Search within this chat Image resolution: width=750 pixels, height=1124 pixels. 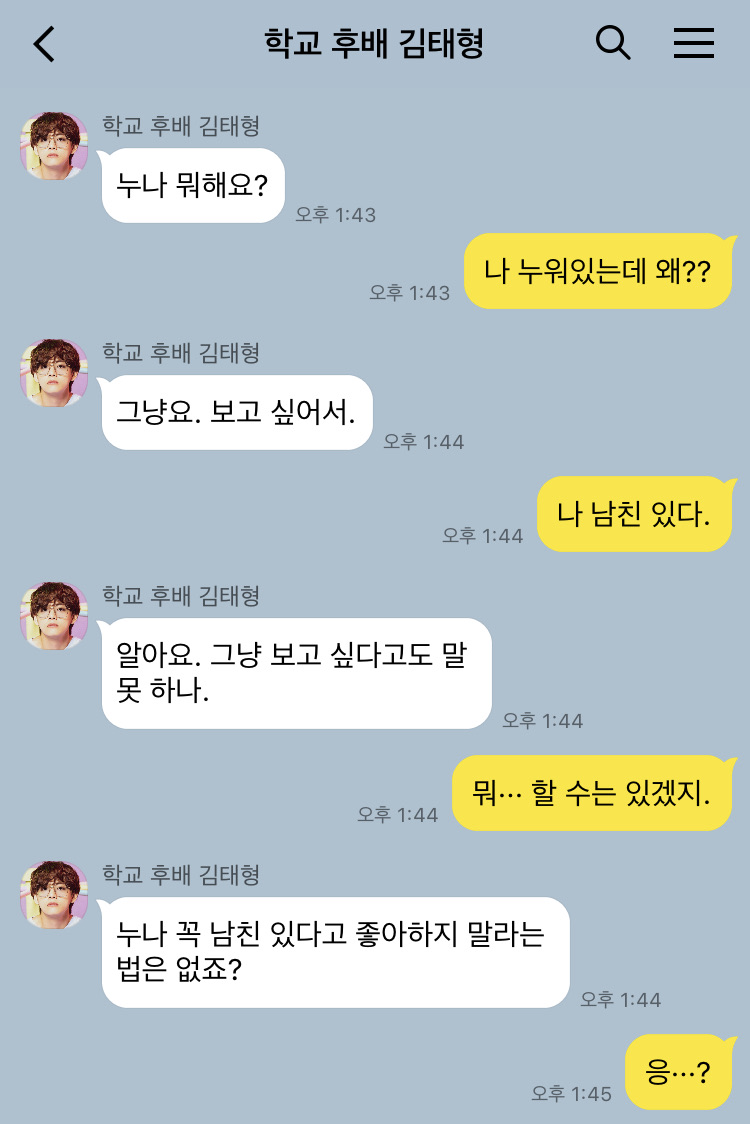[x=613, y=43]
